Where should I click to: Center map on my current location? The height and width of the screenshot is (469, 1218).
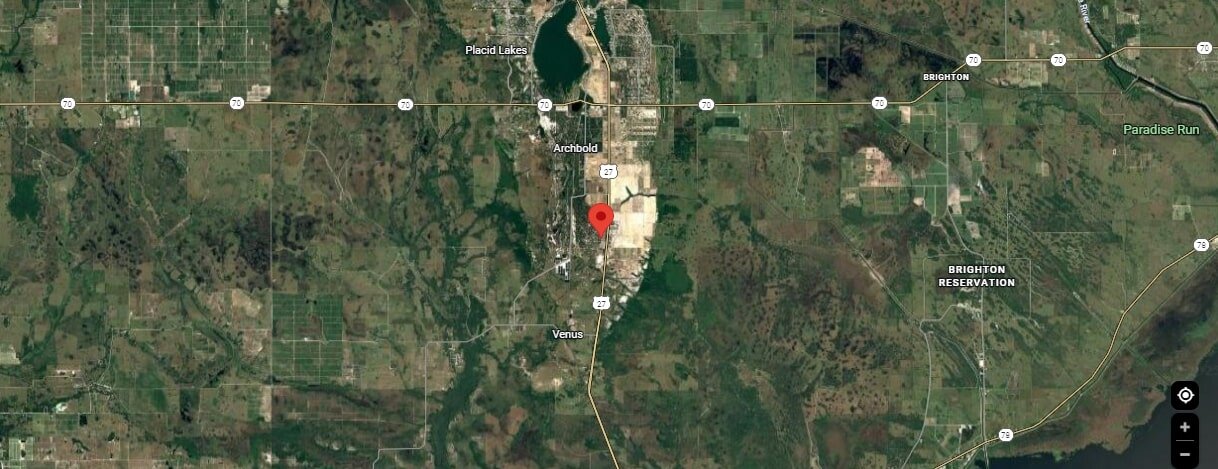[1185, 395]
